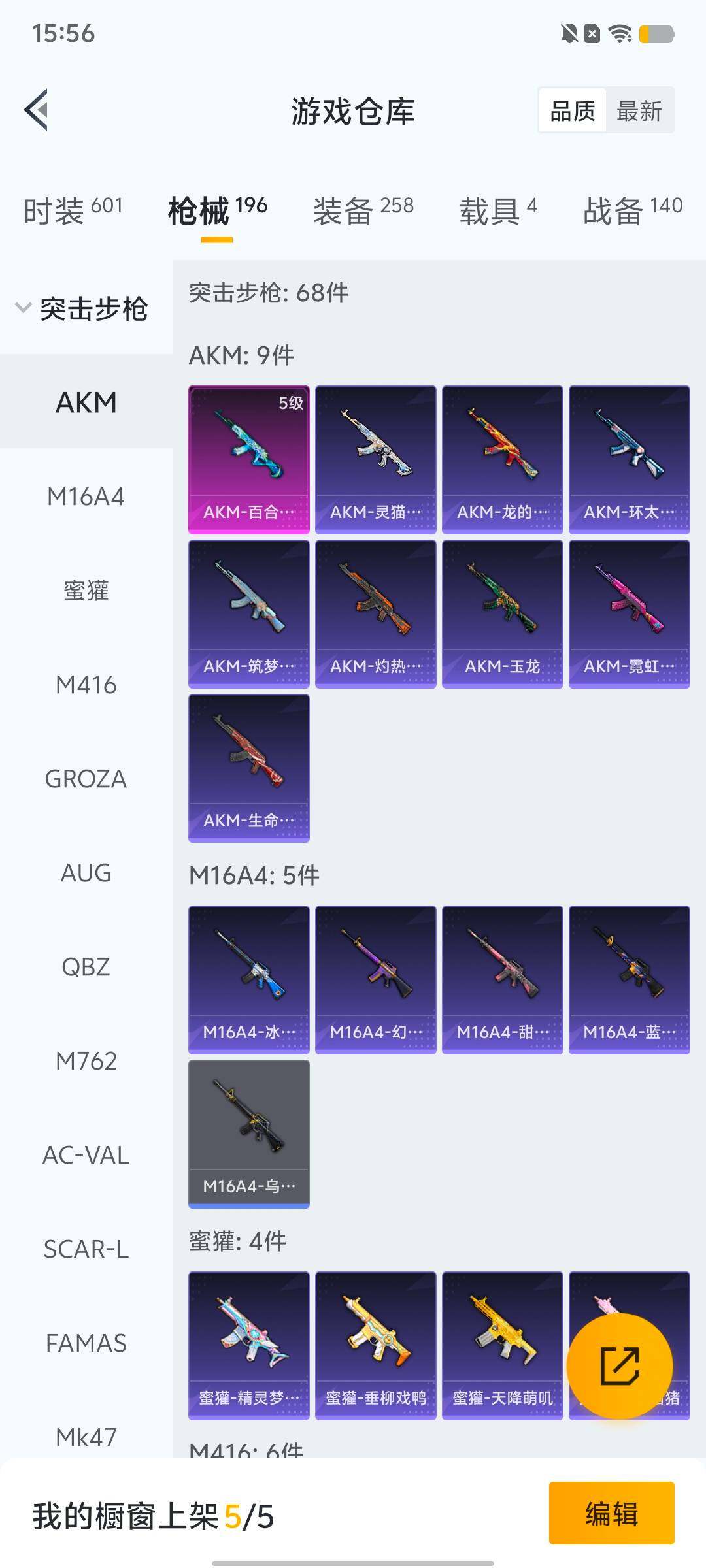Select GROZA in the weapon list
Viewport: 706px width, 1568px height.
point(86,779)
